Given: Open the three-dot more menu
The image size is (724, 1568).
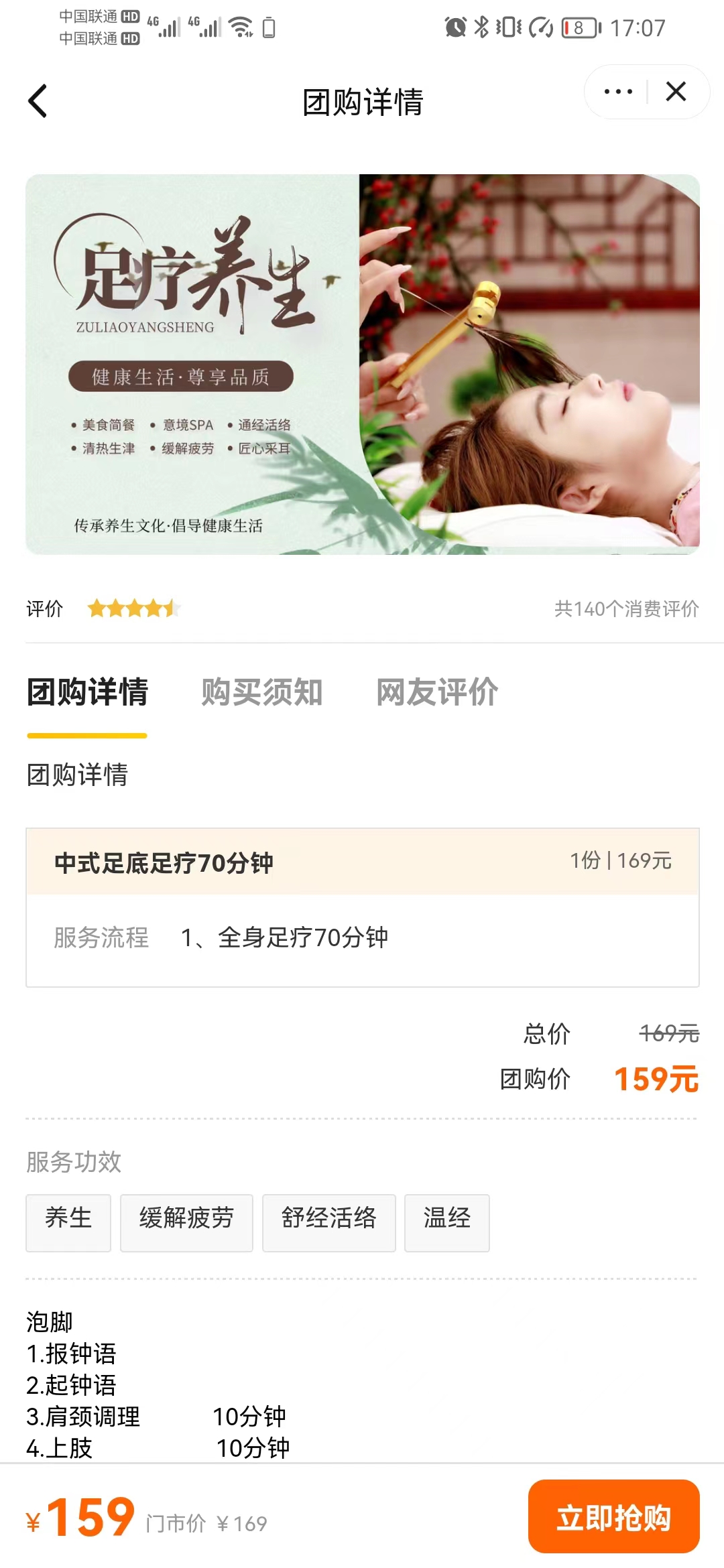Looking at the screenshot, I should 617,92.
